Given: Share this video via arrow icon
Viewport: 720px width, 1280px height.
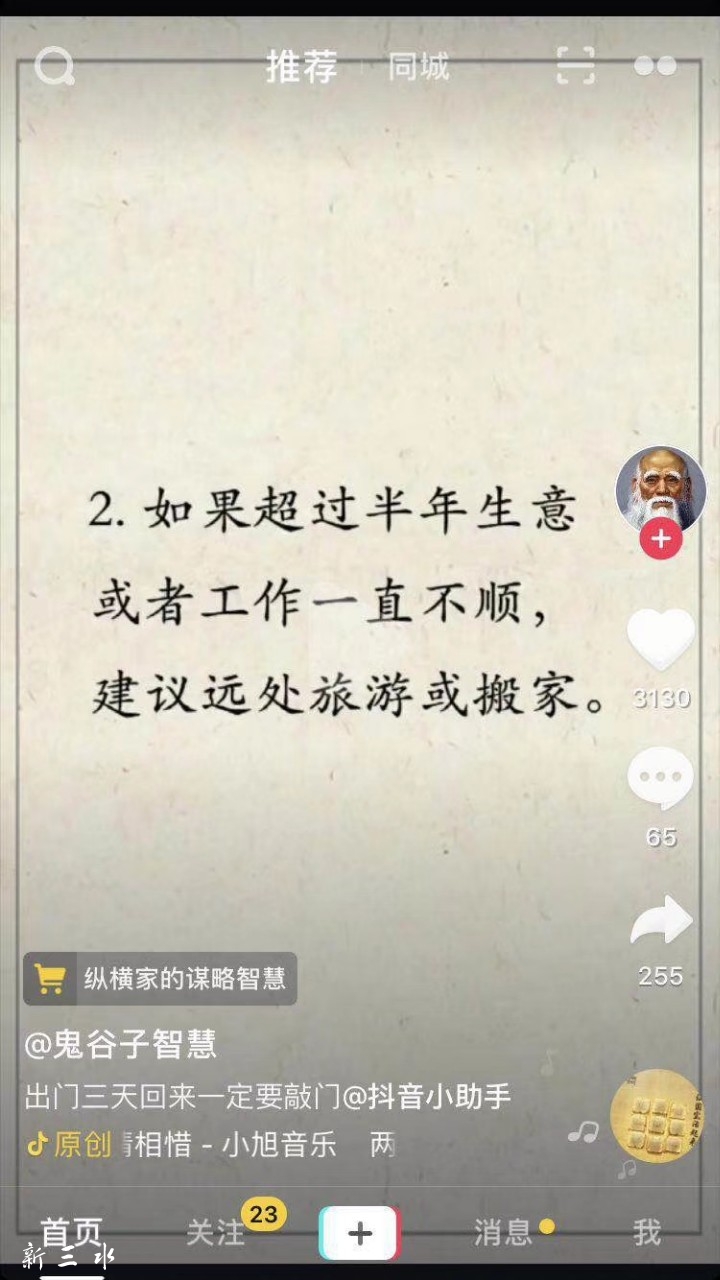Looking at the screenshot, I should point(661,922).
